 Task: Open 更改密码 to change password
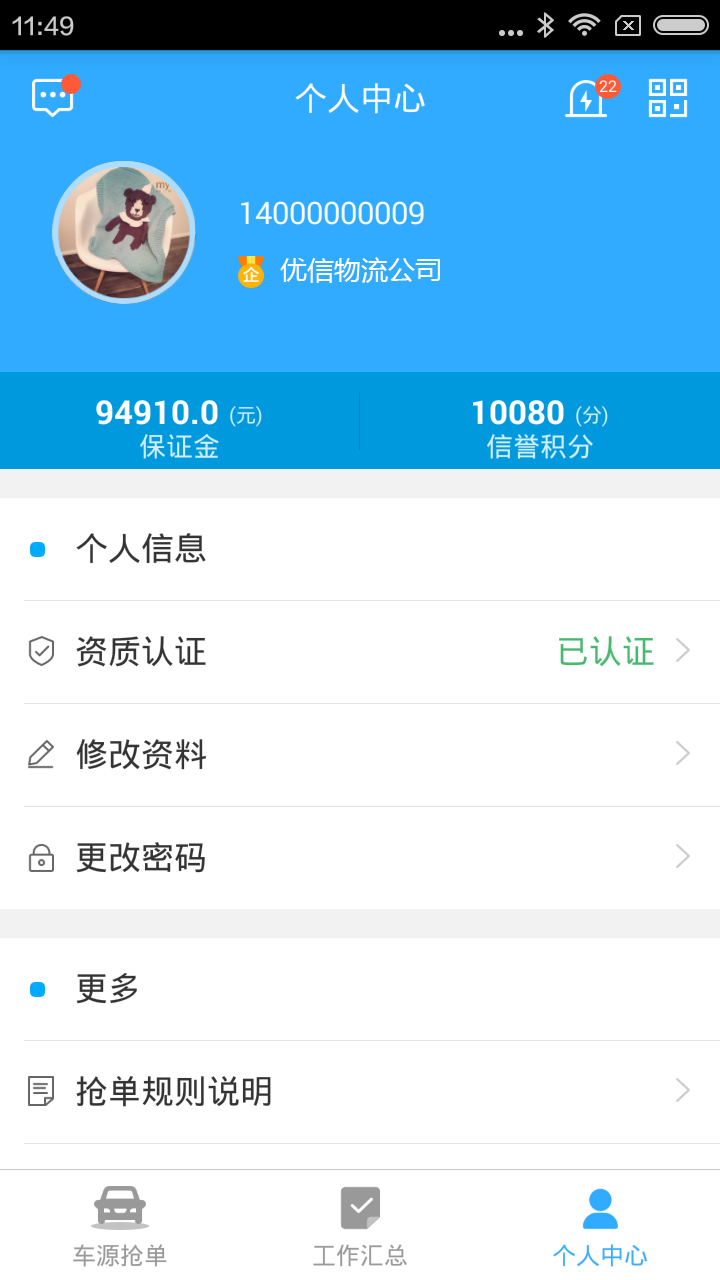pyautogui.click(x=360, y=858)
